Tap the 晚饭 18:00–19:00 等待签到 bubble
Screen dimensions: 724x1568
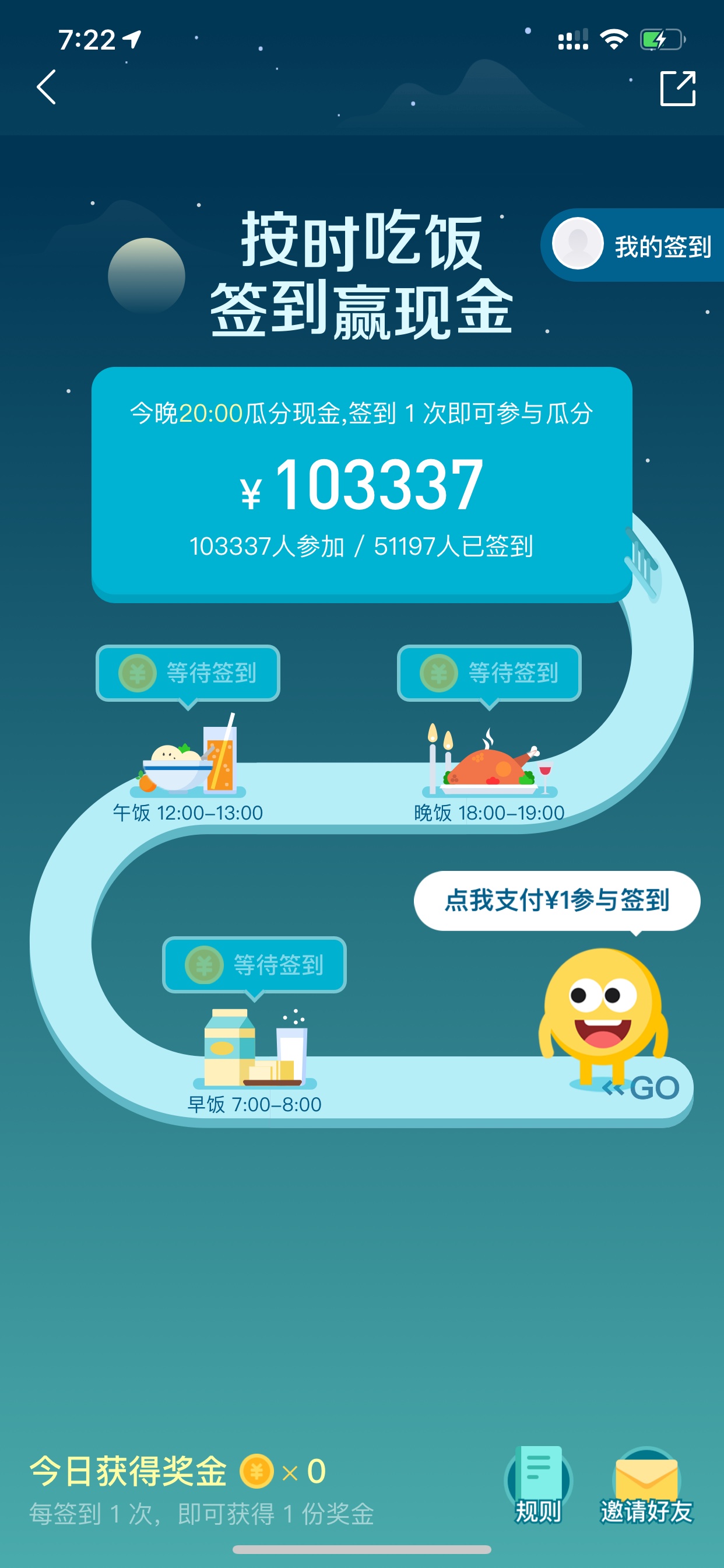click(x=489, y=673)
